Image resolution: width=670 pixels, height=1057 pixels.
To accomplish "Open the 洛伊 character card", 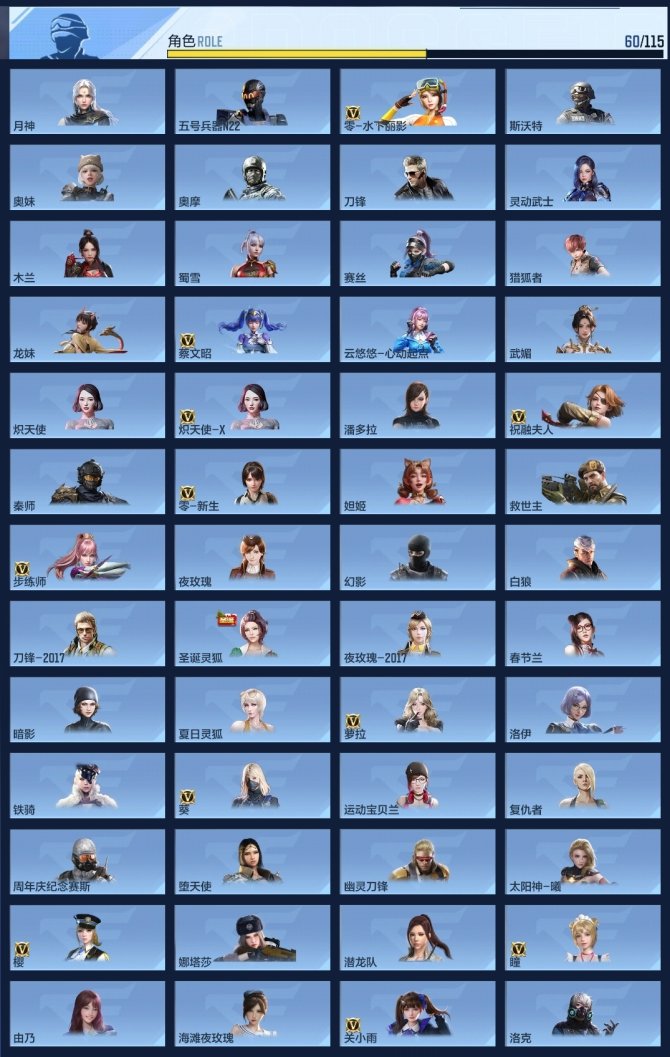I will 582,709.
